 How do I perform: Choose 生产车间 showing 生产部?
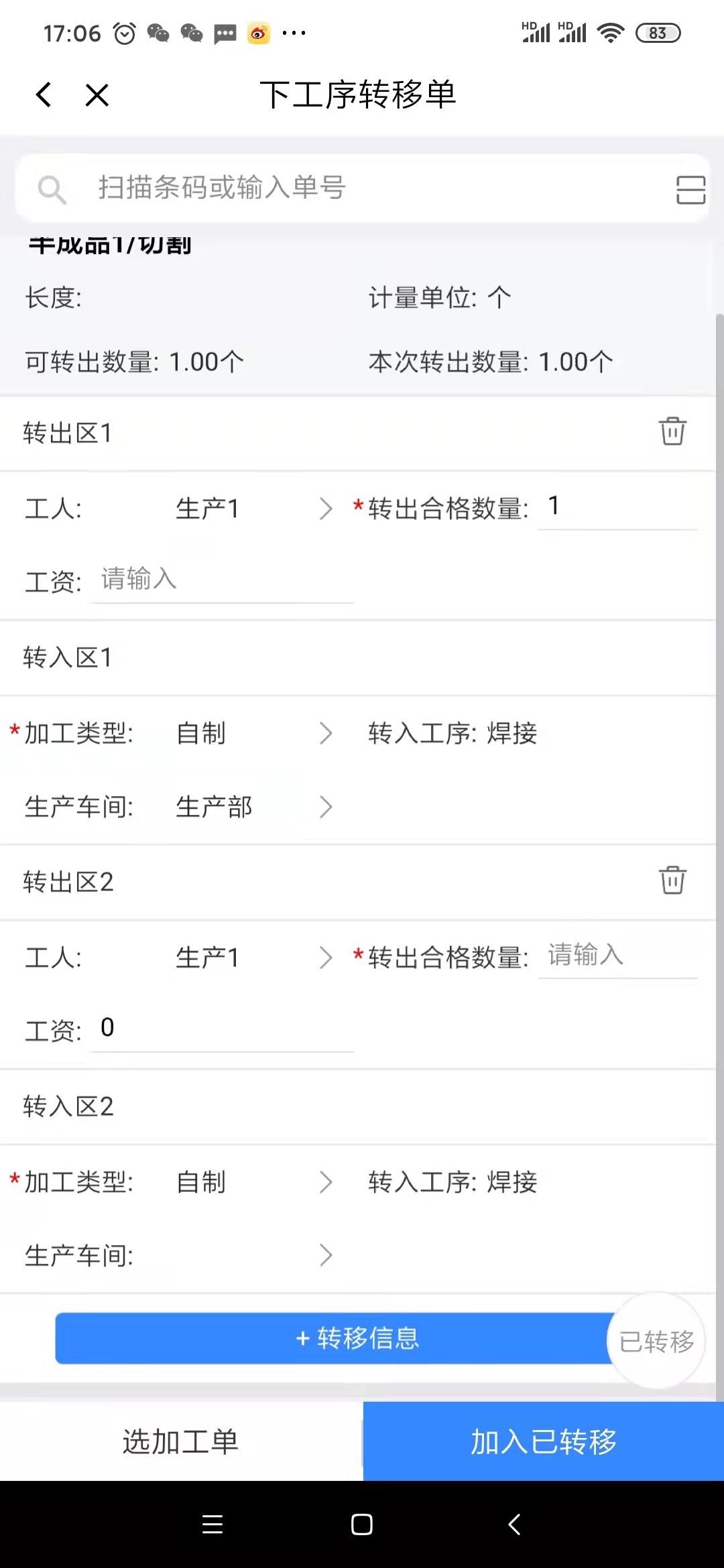254,807
